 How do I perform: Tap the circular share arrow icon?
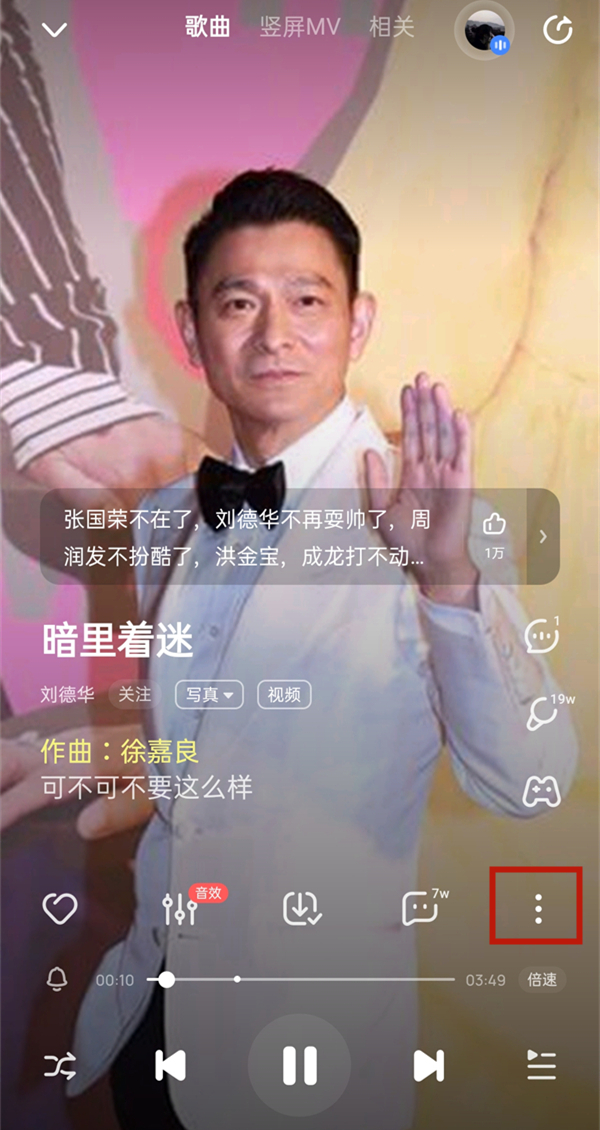point(557,30)
